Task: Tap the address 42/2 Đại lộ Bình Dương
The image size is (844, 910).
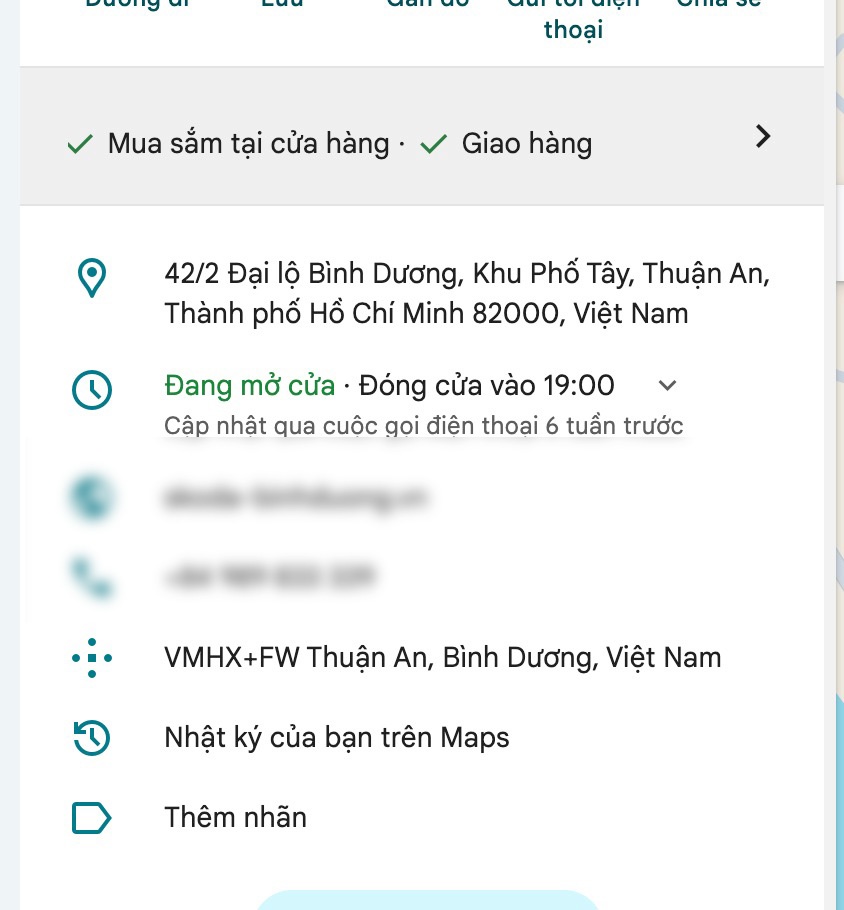Action: click(x=466, y=293)
